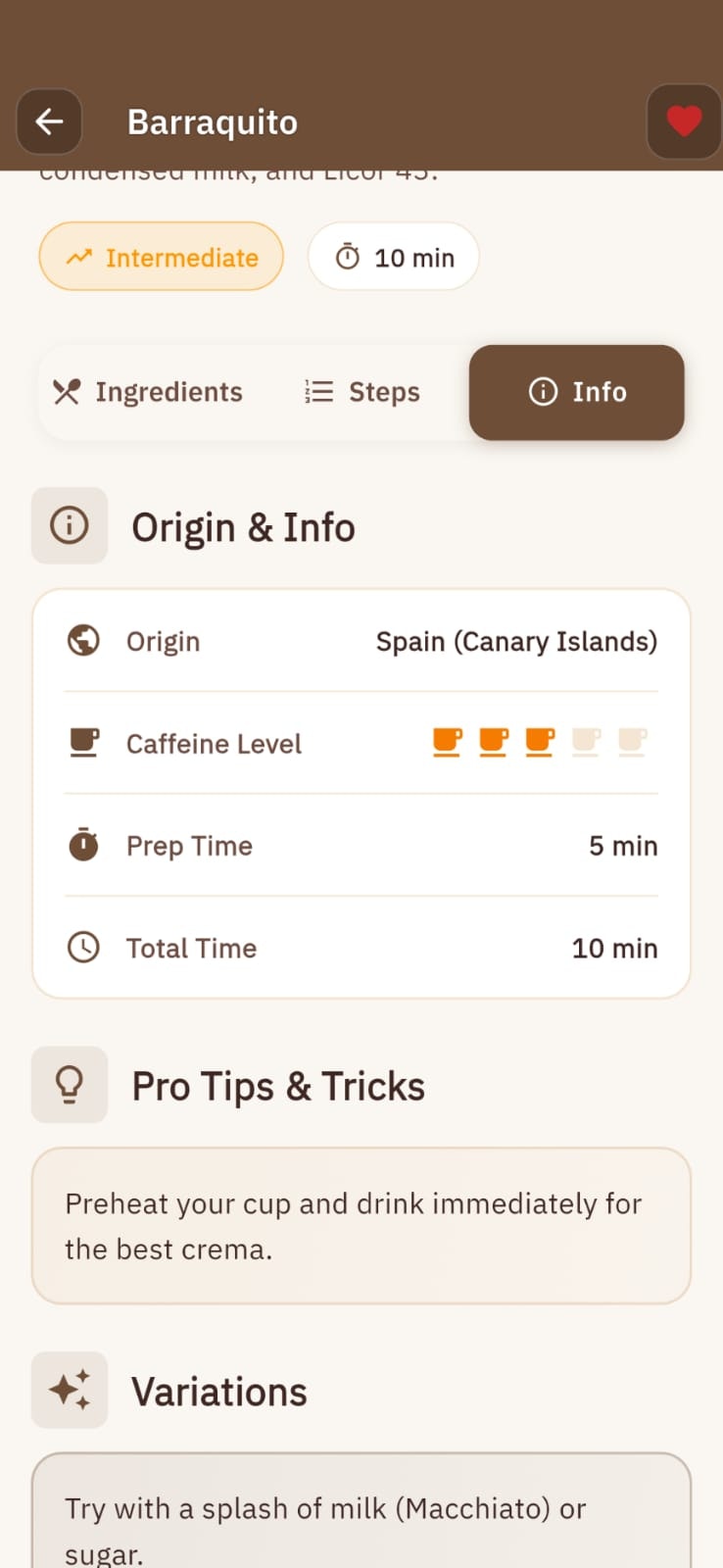The image size is (723, 1568).
Task: Switch to the Ingredients tab
Action: 148,392
